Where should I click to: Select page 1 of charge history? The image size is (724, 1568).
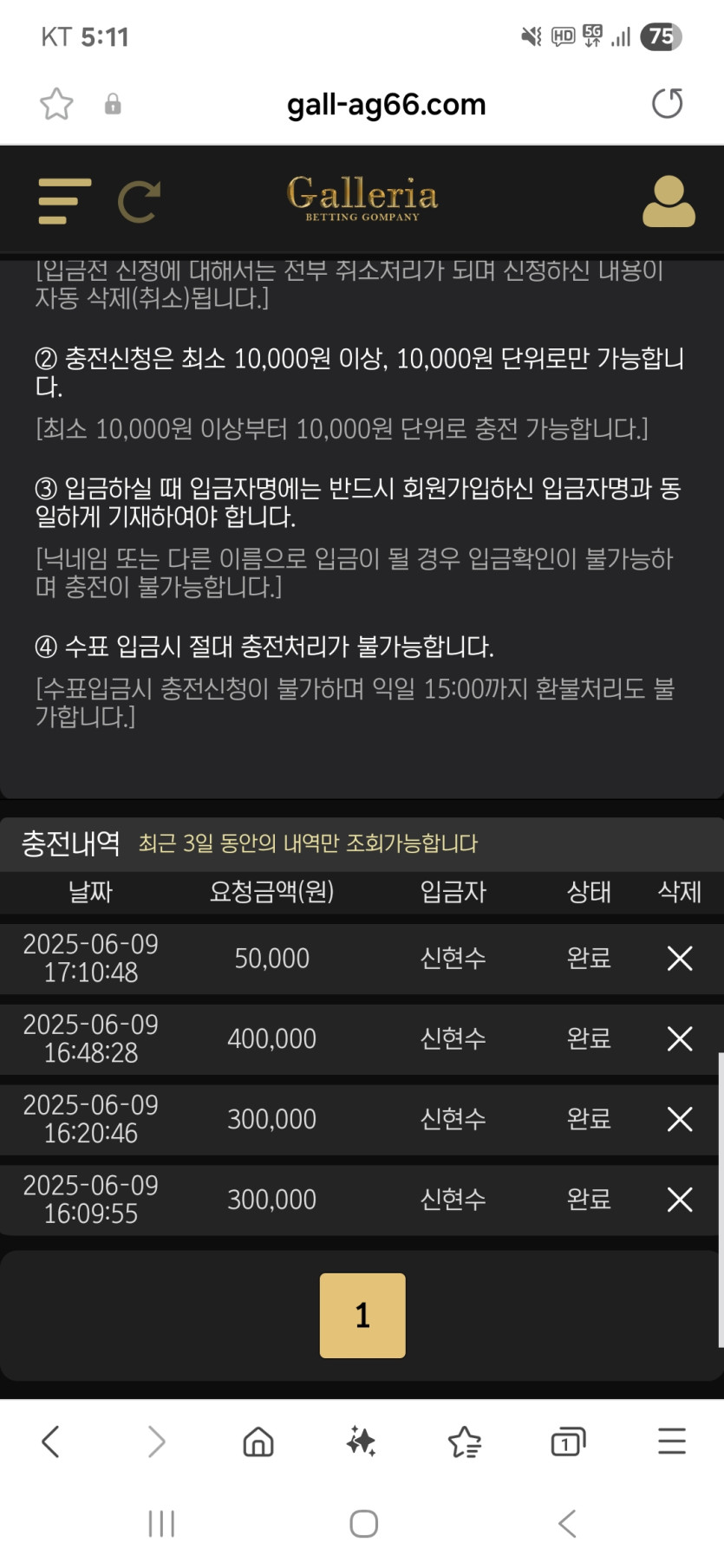click(x=362, y=1315)
